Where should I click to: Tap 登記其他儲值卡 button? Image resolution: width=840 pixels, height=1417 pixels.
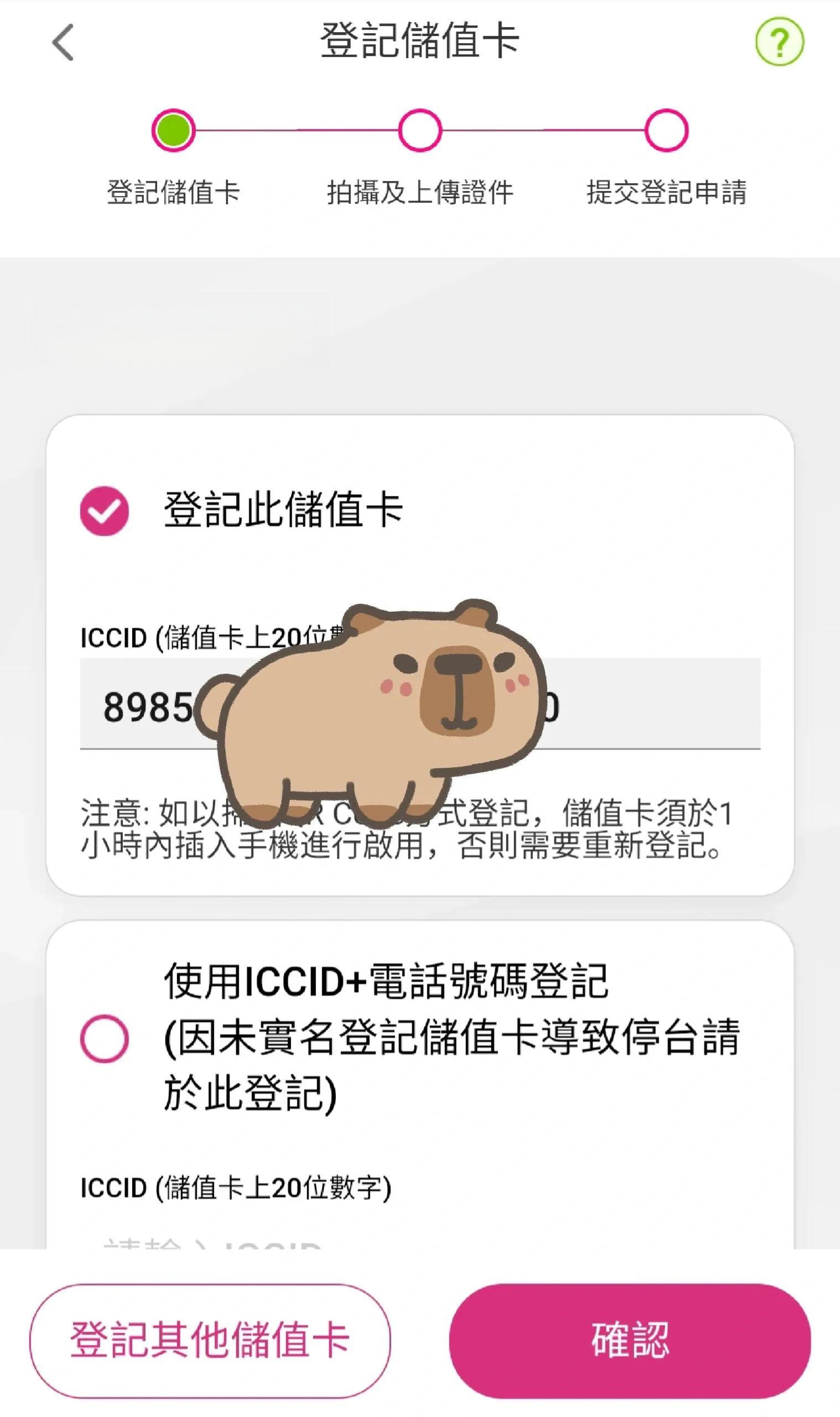[210, 1341]
